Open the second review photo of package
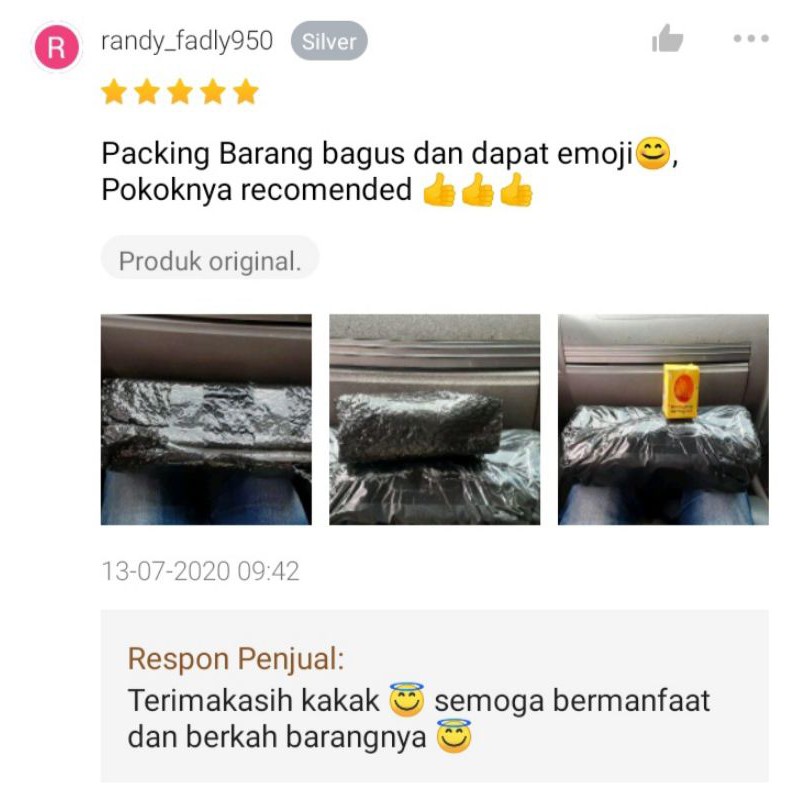The image size is (800, 800). (x=435, y=419)
